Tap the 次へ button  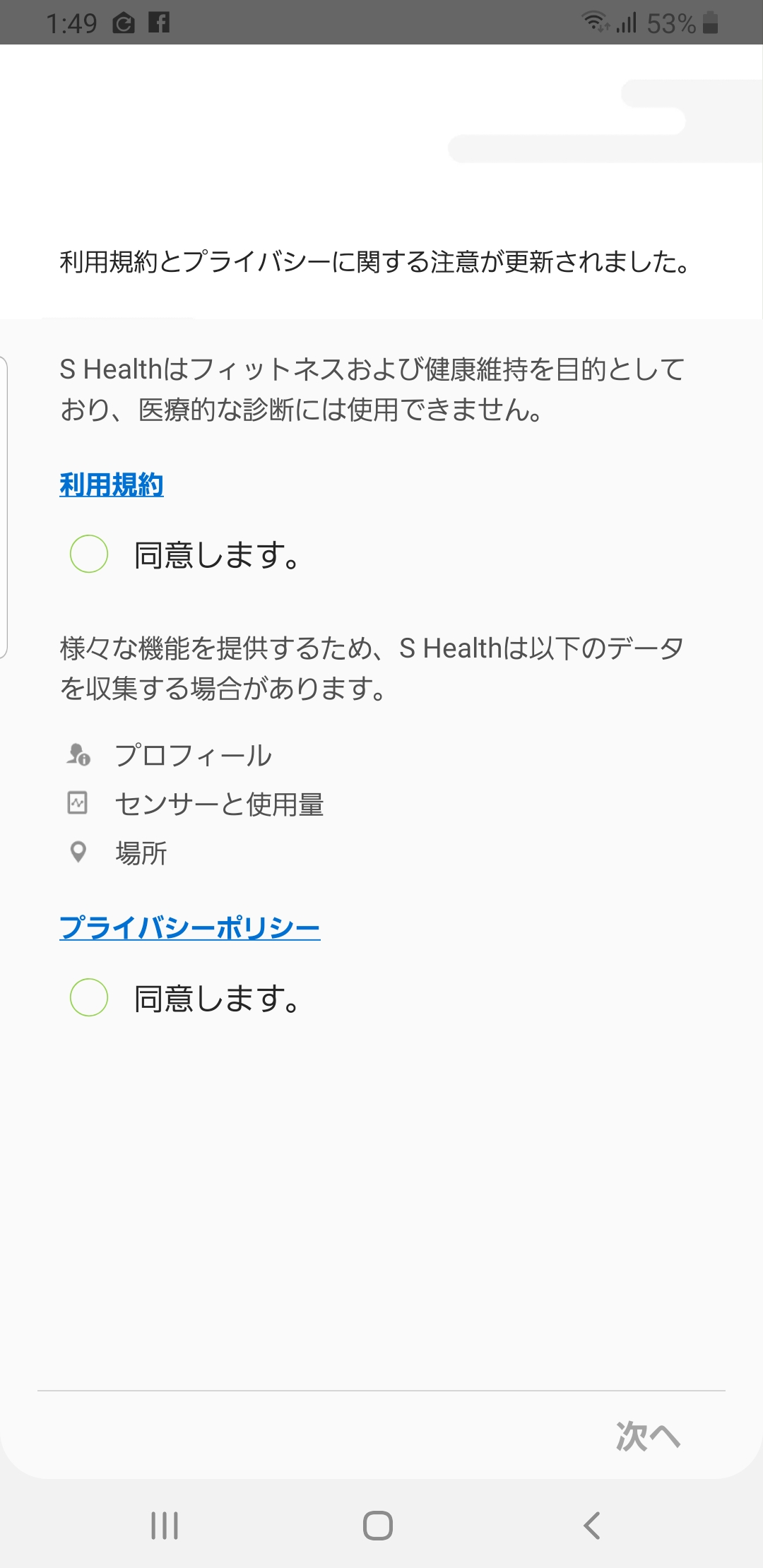coord(647,1435)
